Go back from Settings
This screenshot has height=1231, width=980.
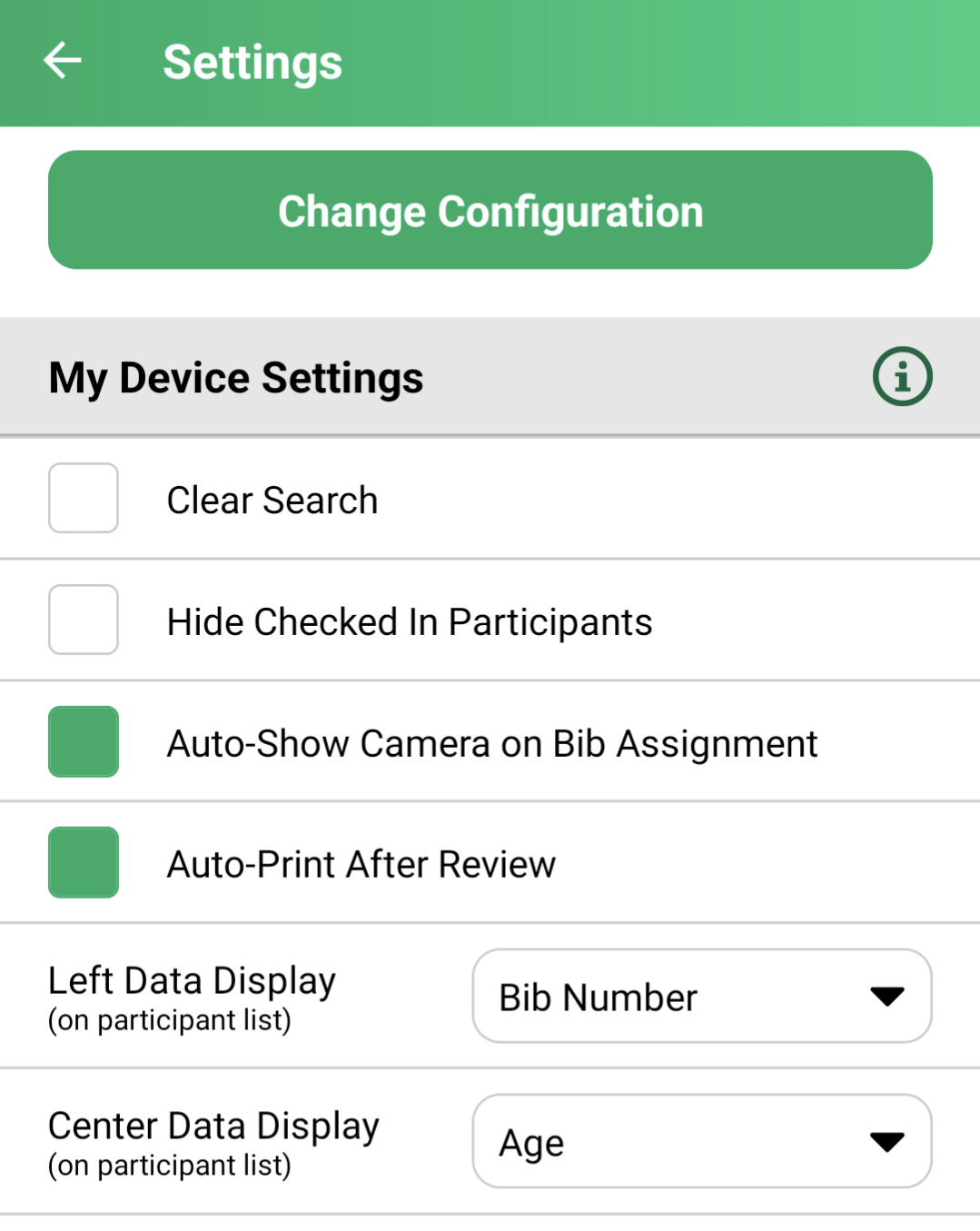pyautogui.click(x=63, y=61)
